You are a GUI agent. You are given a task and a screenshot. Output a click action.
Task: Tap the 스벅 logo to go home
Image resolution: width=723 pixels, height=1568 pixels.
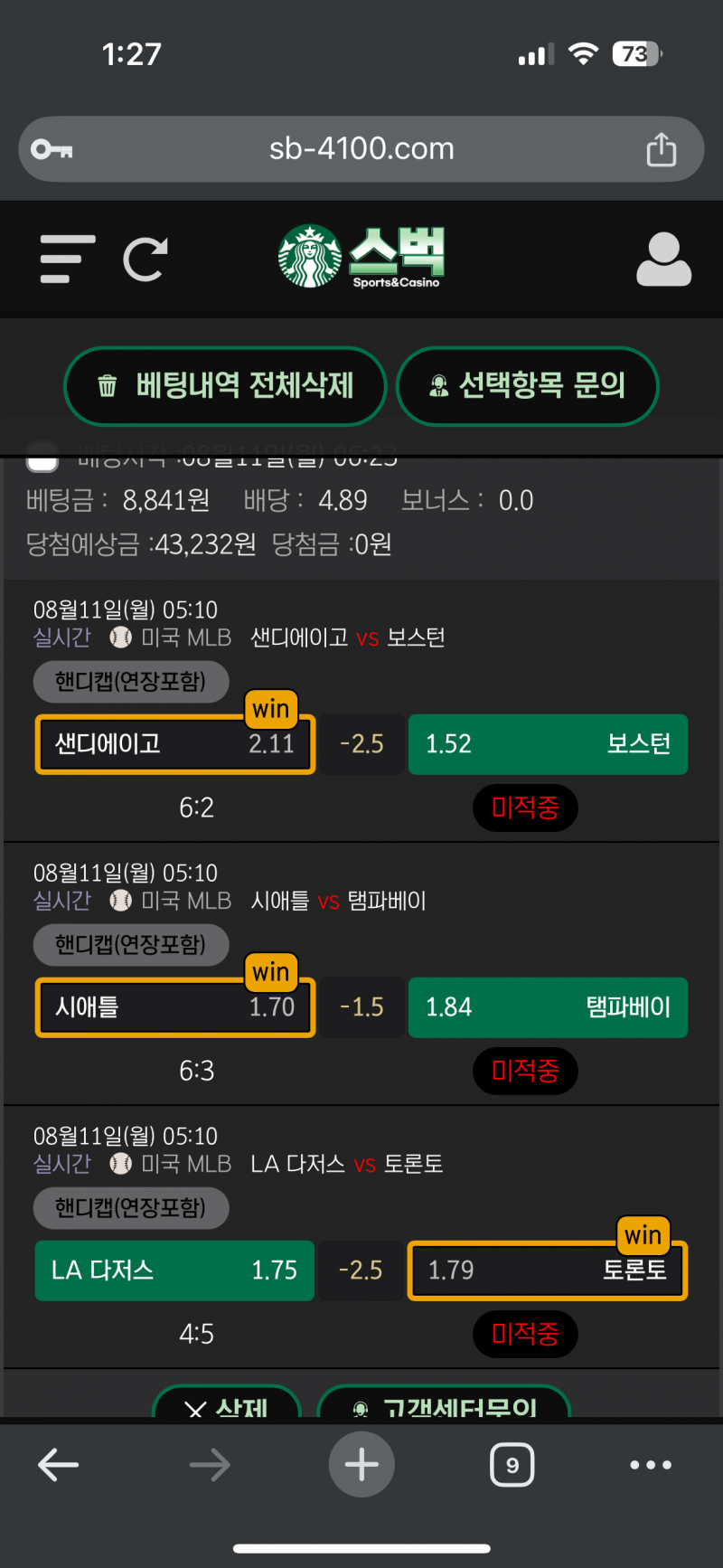click(361, 257)
